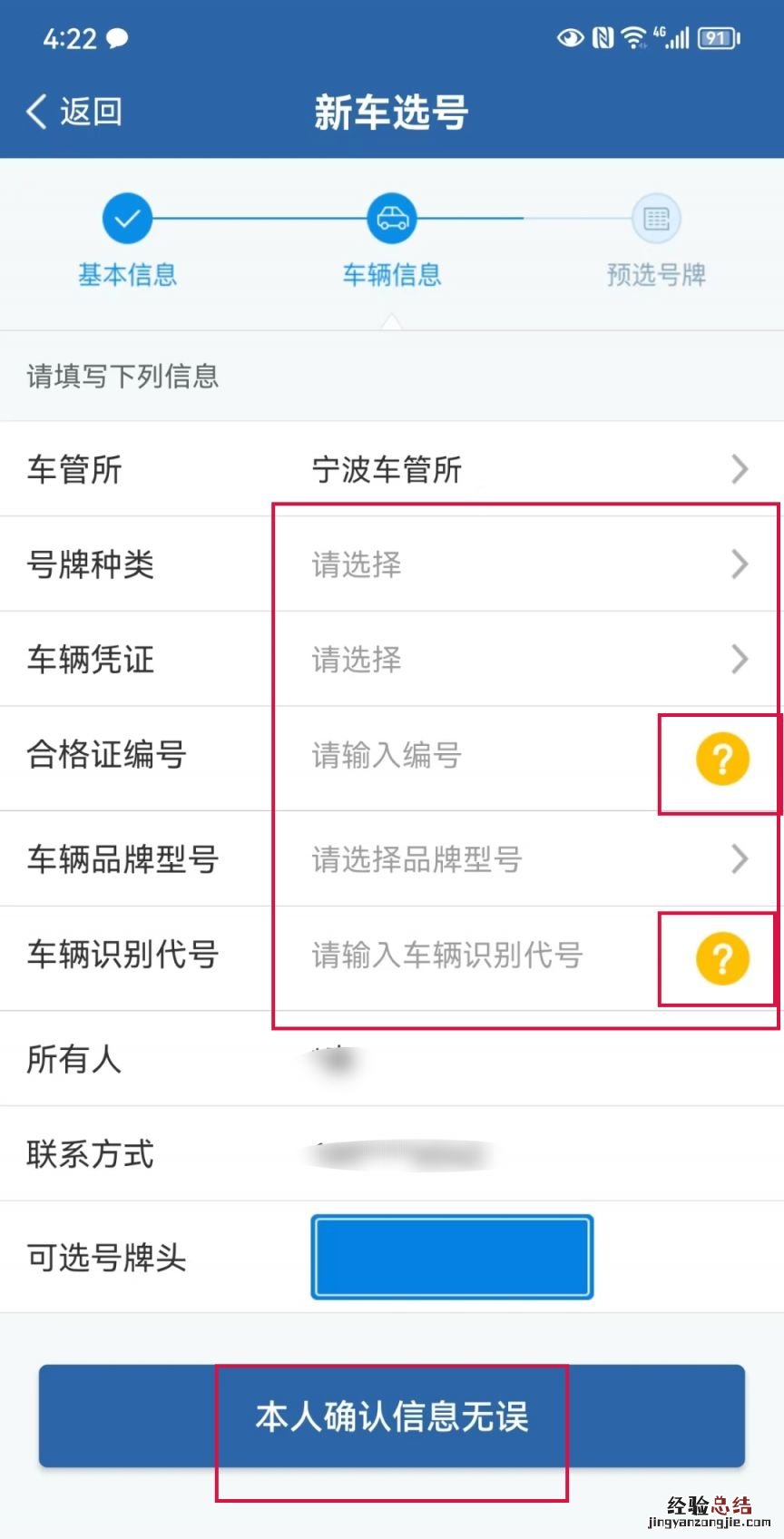The image size is (784, 1539).
Task: Choose the 车辆凭证 option
Action: pyautogui.click(x=526, y=660)
